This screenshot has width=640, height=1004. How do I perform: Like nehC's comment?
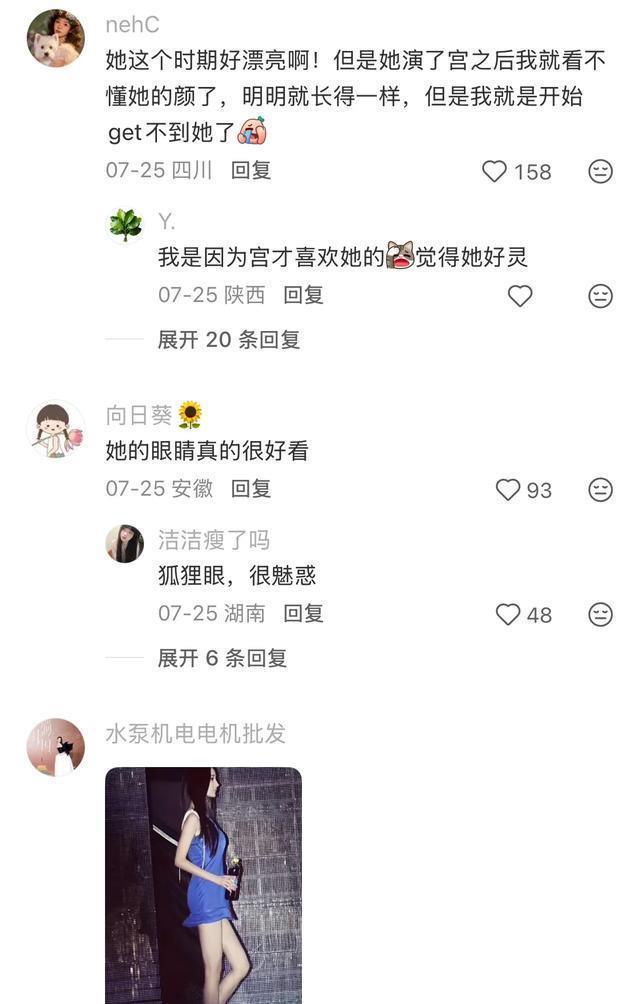495,171
